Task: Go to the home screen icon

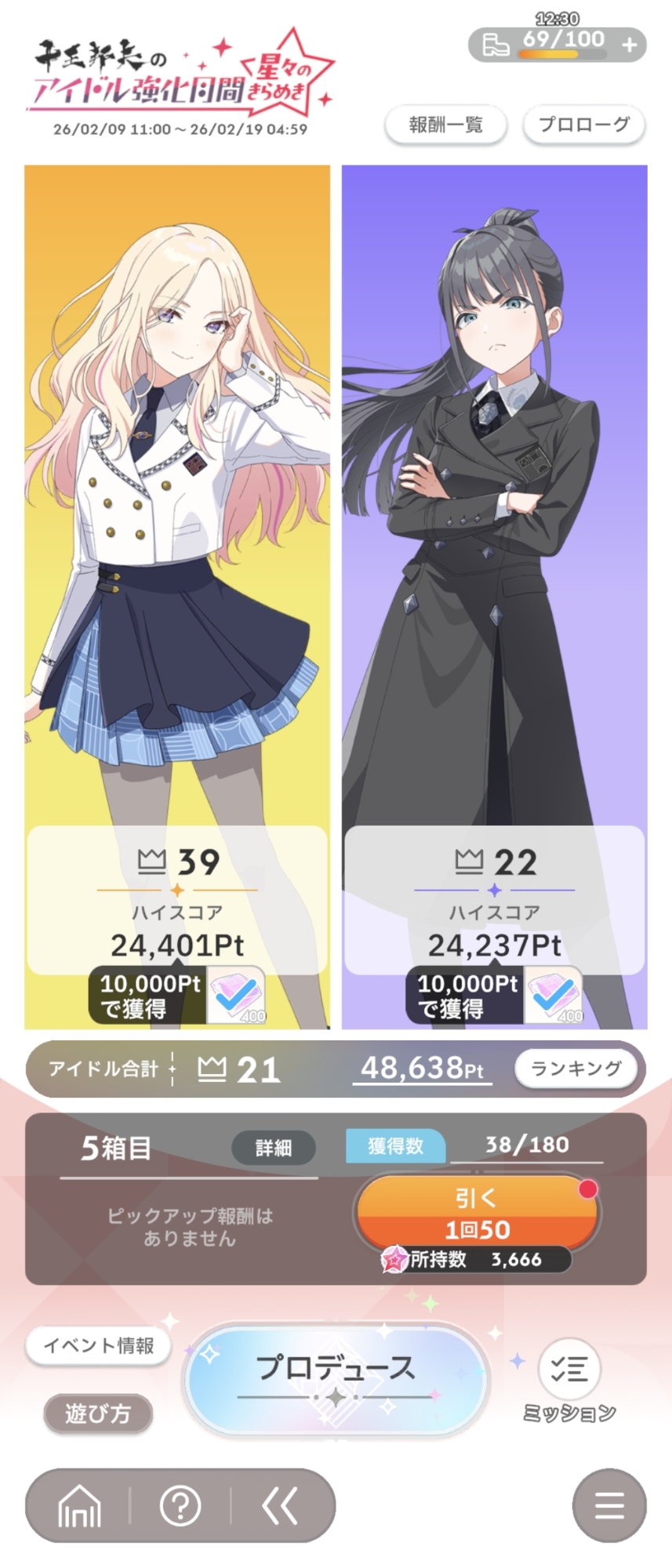Action: [x=80, y=1506]
